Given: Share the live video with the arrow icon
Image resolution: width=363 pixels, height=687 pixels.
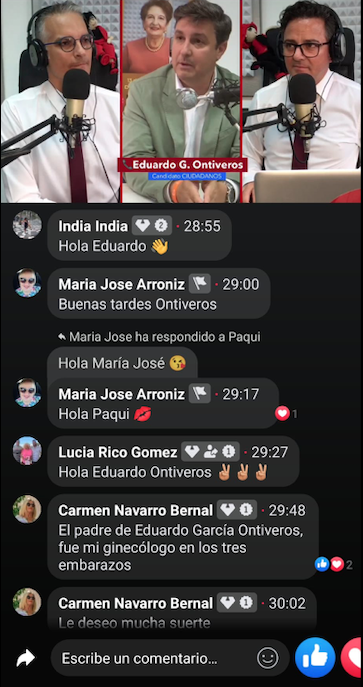Looking at the screenshot, I should click(25, 658).
